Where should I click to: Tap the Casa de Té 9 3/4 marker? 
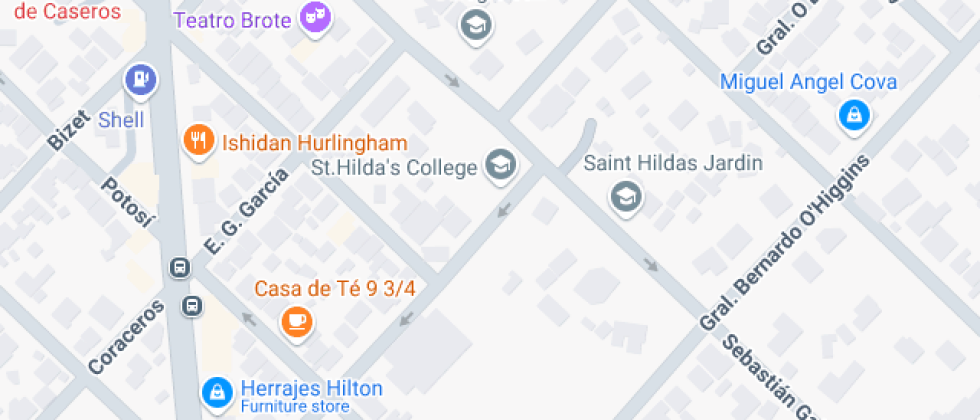296,322
